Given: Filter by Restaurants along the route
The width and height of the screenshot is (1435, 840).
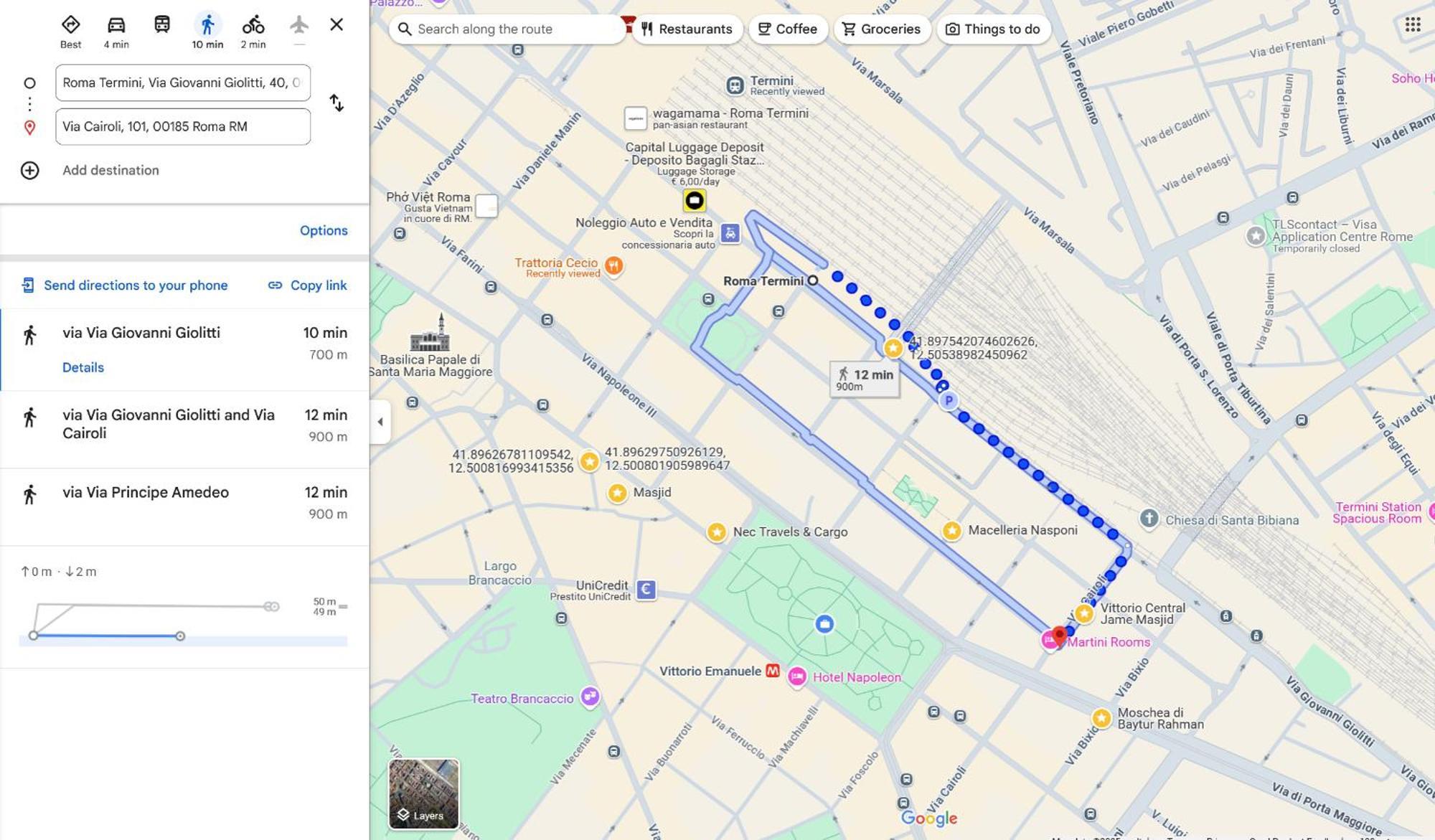Looking at the screenshot, I should pos(687,29).
